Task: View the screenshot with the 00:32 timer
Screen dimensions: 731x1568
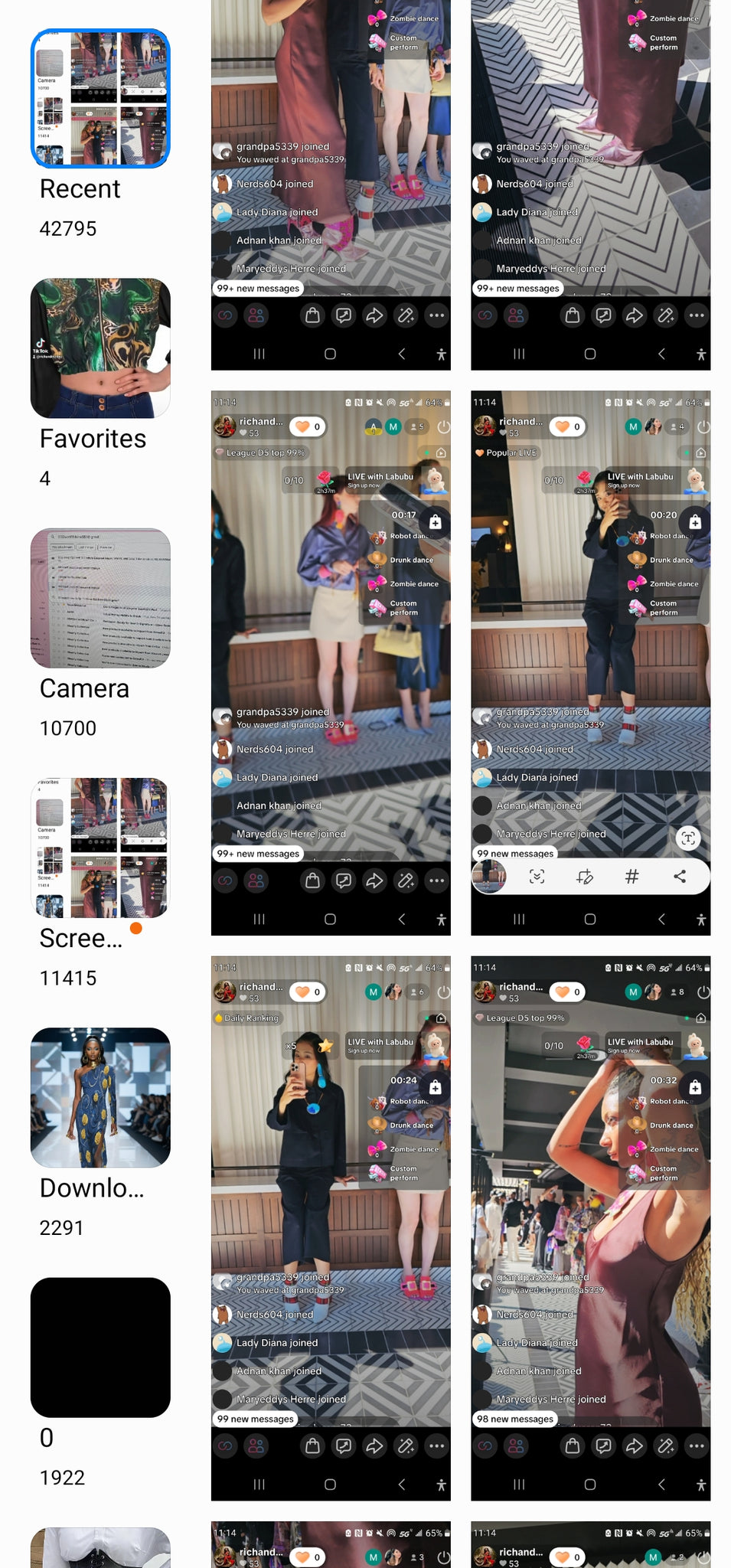Action: tap(590, 1227)
